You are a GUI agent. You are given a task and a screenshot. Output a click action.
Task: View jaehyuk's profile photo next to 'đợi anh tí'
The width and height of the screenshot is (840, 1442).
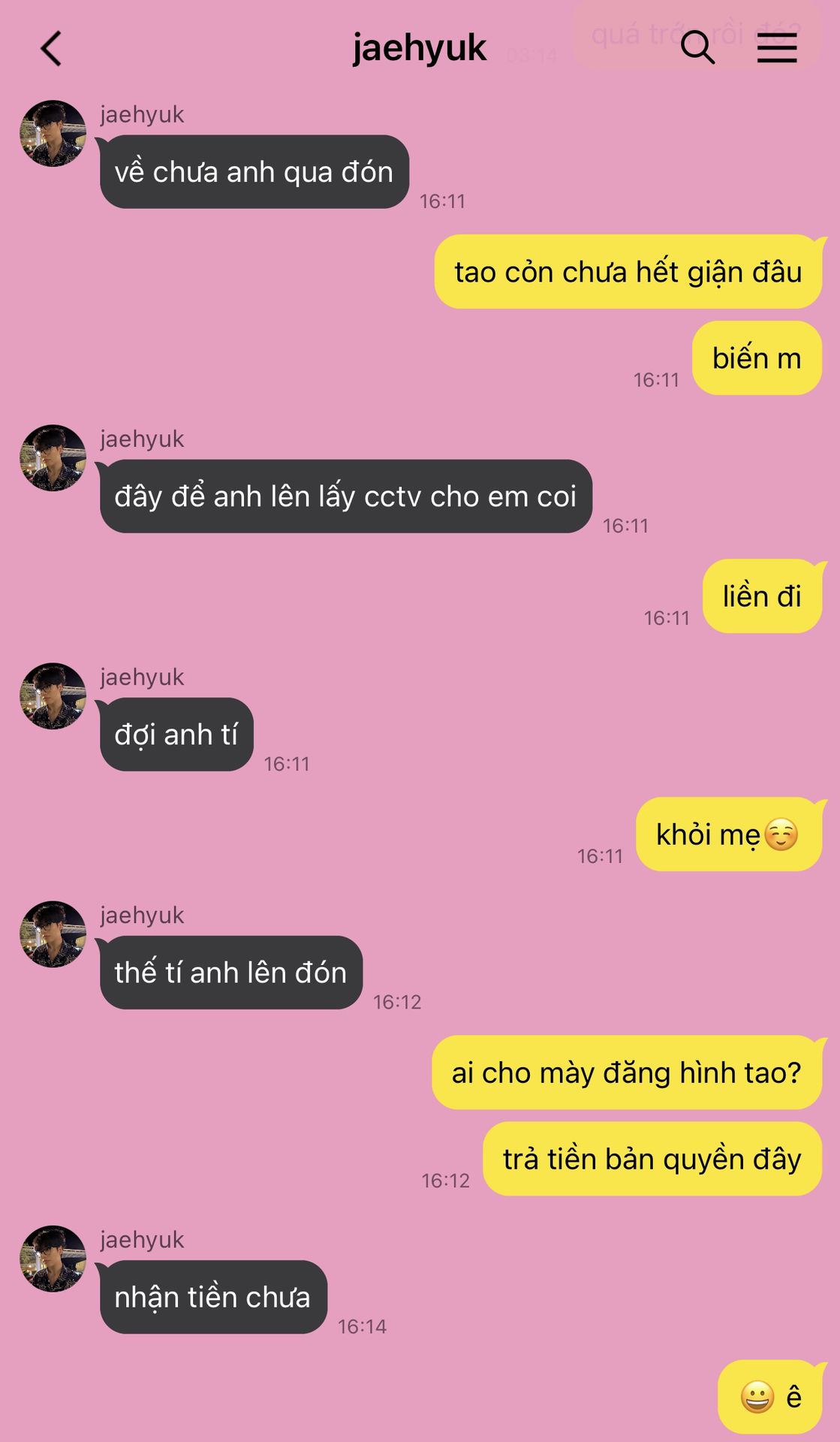[x=53, y=696]
